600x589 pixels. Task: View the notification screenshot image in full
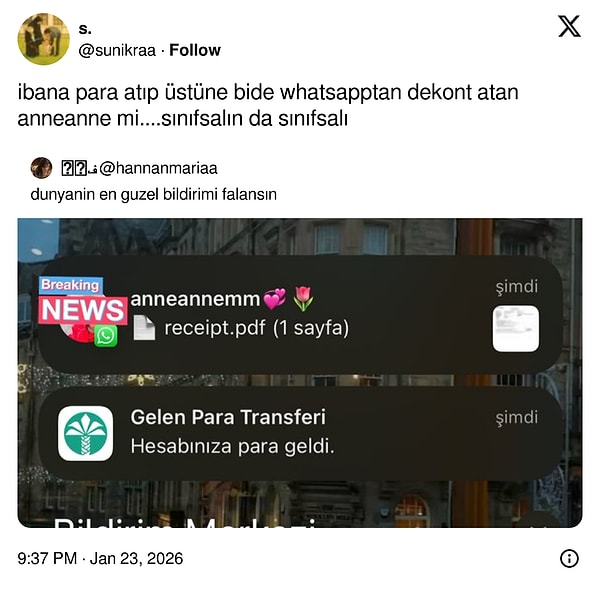point(300,372)
